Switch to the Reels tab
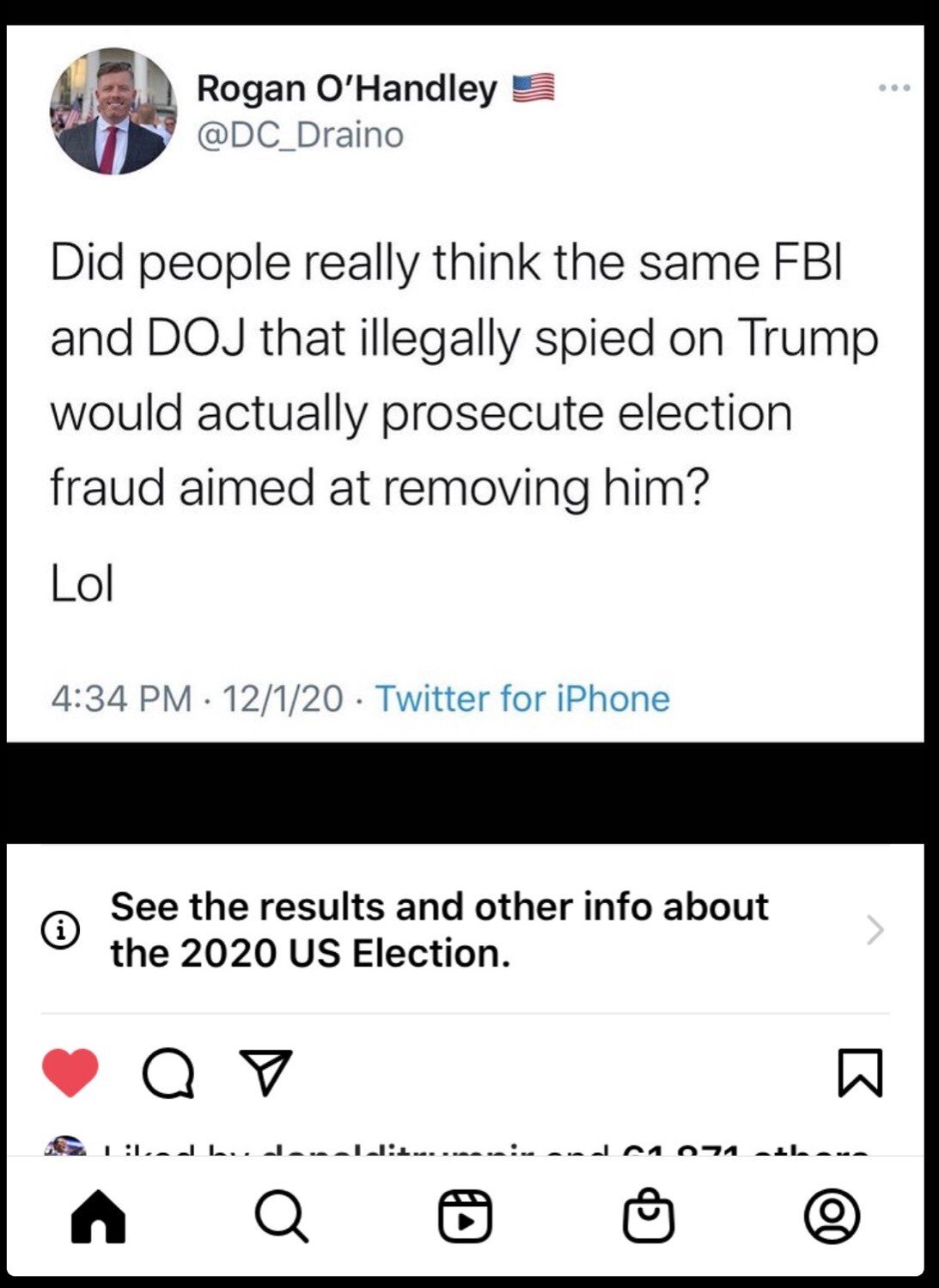 (465, 1217)
